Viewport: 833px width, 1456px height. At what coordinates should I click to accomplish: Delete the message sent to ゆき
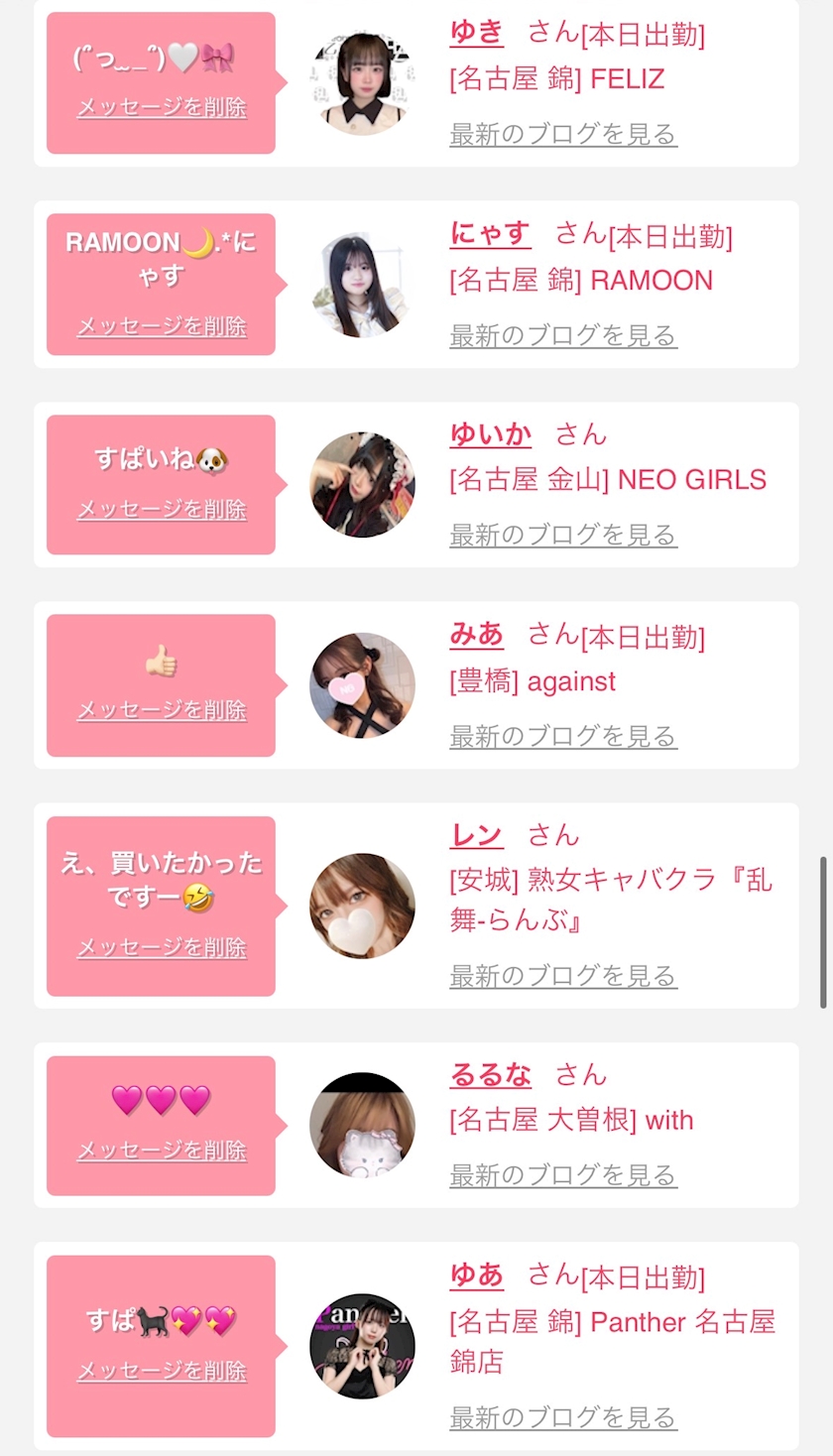tap(162, 107)
